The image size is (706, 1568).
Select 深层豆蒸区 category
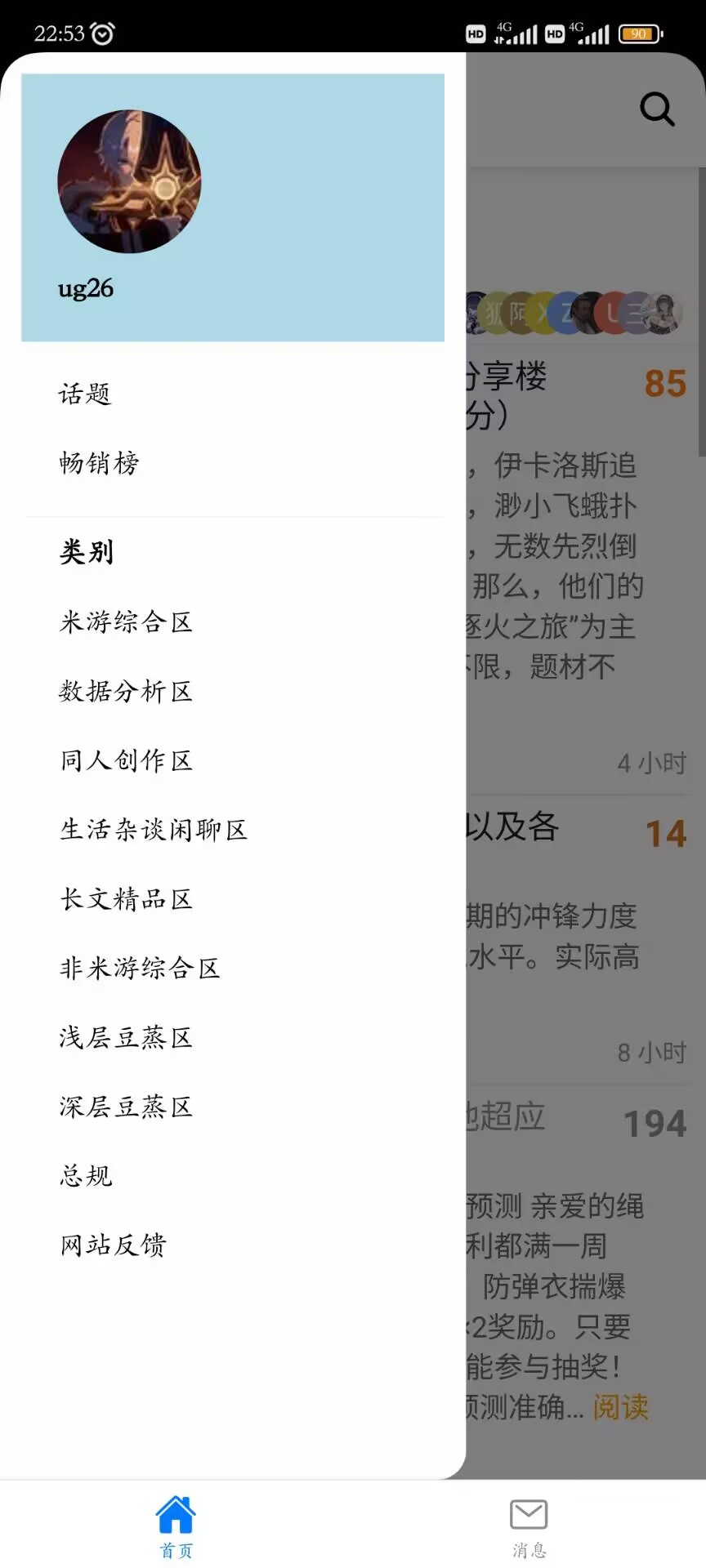tap(126, 1107)
